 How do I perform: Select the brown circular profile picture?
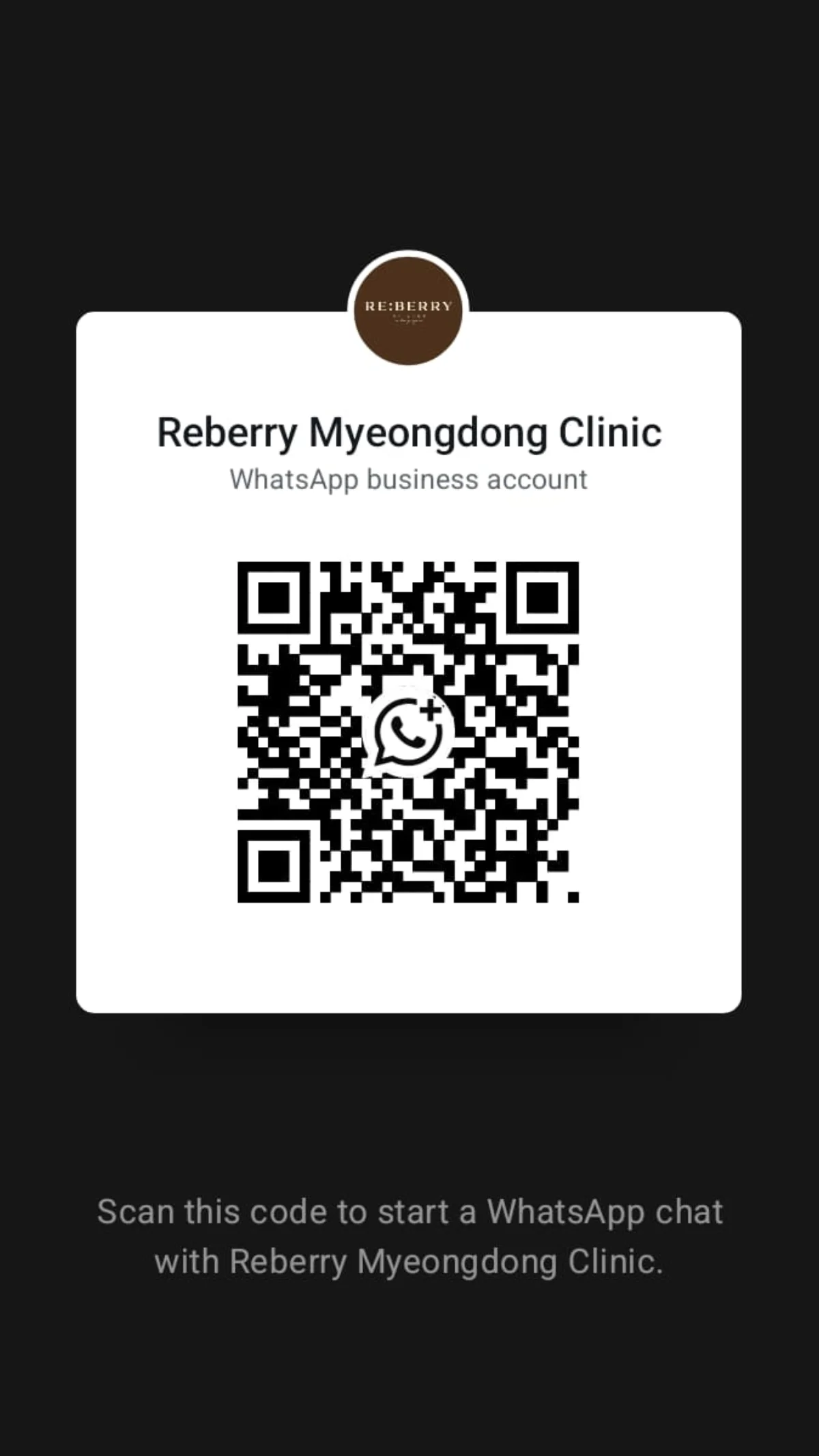coord(408,307)
